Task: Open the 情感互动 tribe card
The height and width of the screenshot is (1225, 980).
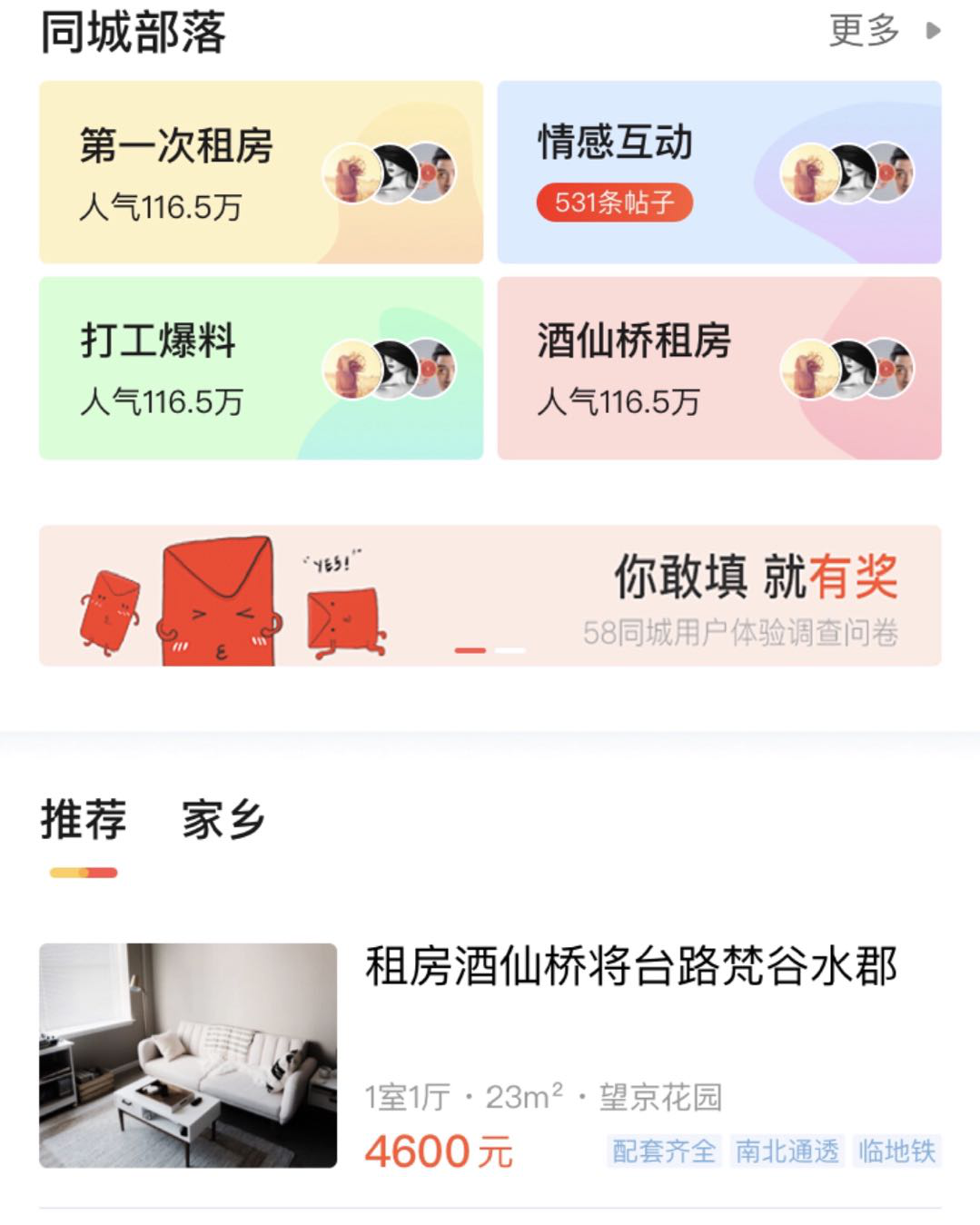Action: click(718, 173)
